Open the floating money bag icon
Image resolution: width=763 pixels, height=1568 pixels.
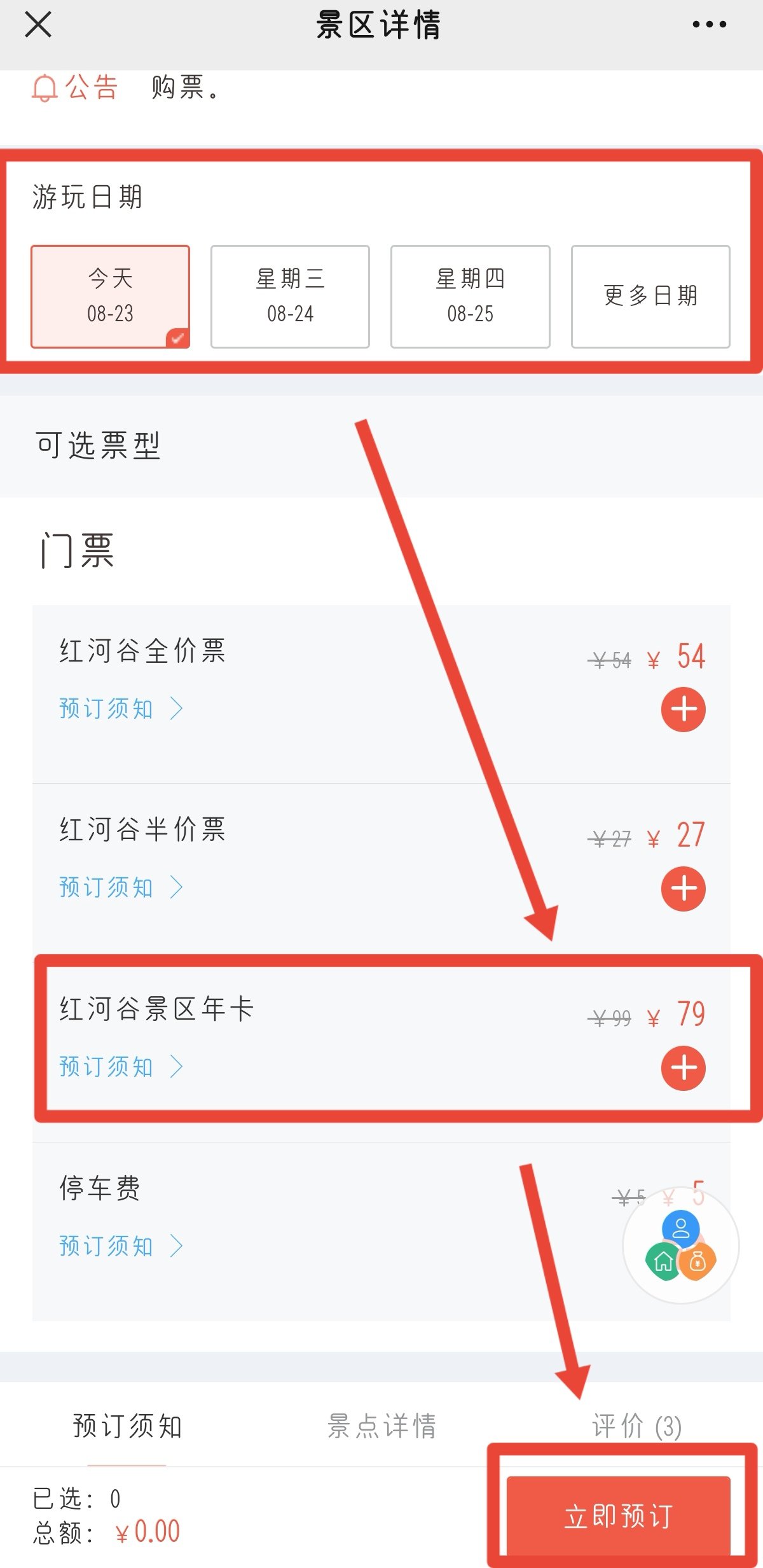click(x=698, y=1260)
